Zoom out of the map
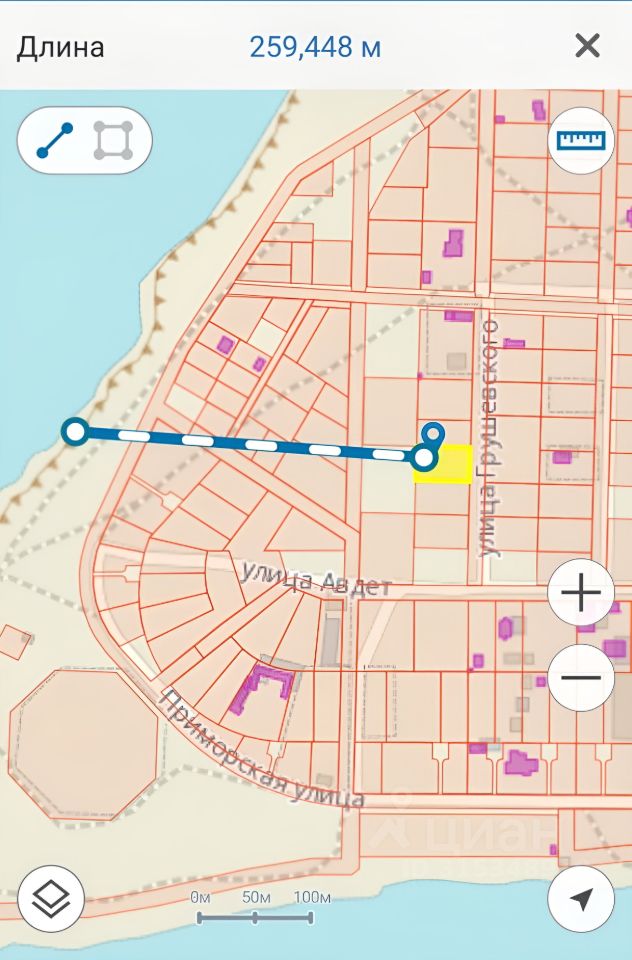 pyautogui.click(x=581, y=677)
